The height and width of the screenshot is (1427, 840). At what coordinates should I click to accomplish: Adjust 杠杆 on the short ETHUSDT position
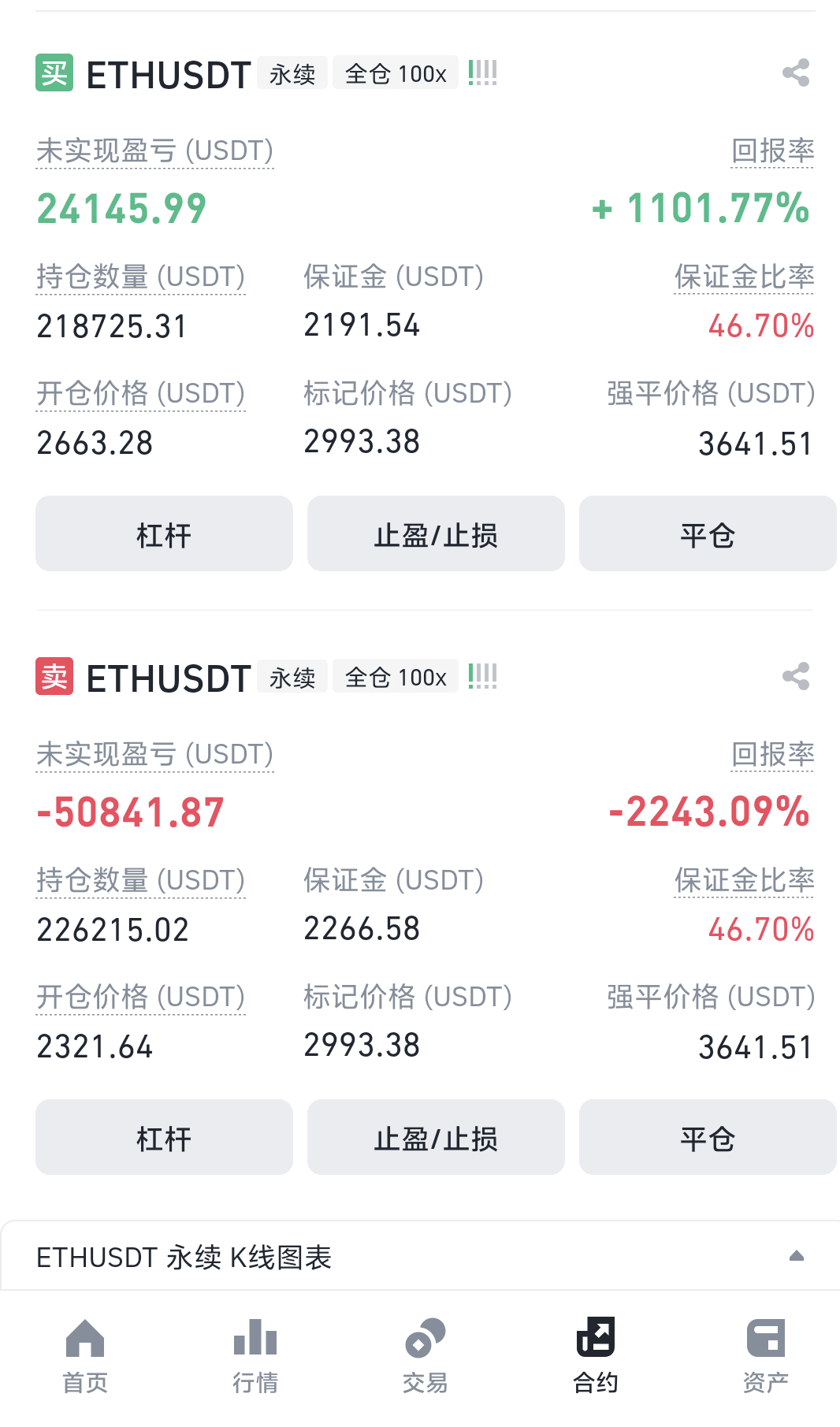[x=164, y=1137]
